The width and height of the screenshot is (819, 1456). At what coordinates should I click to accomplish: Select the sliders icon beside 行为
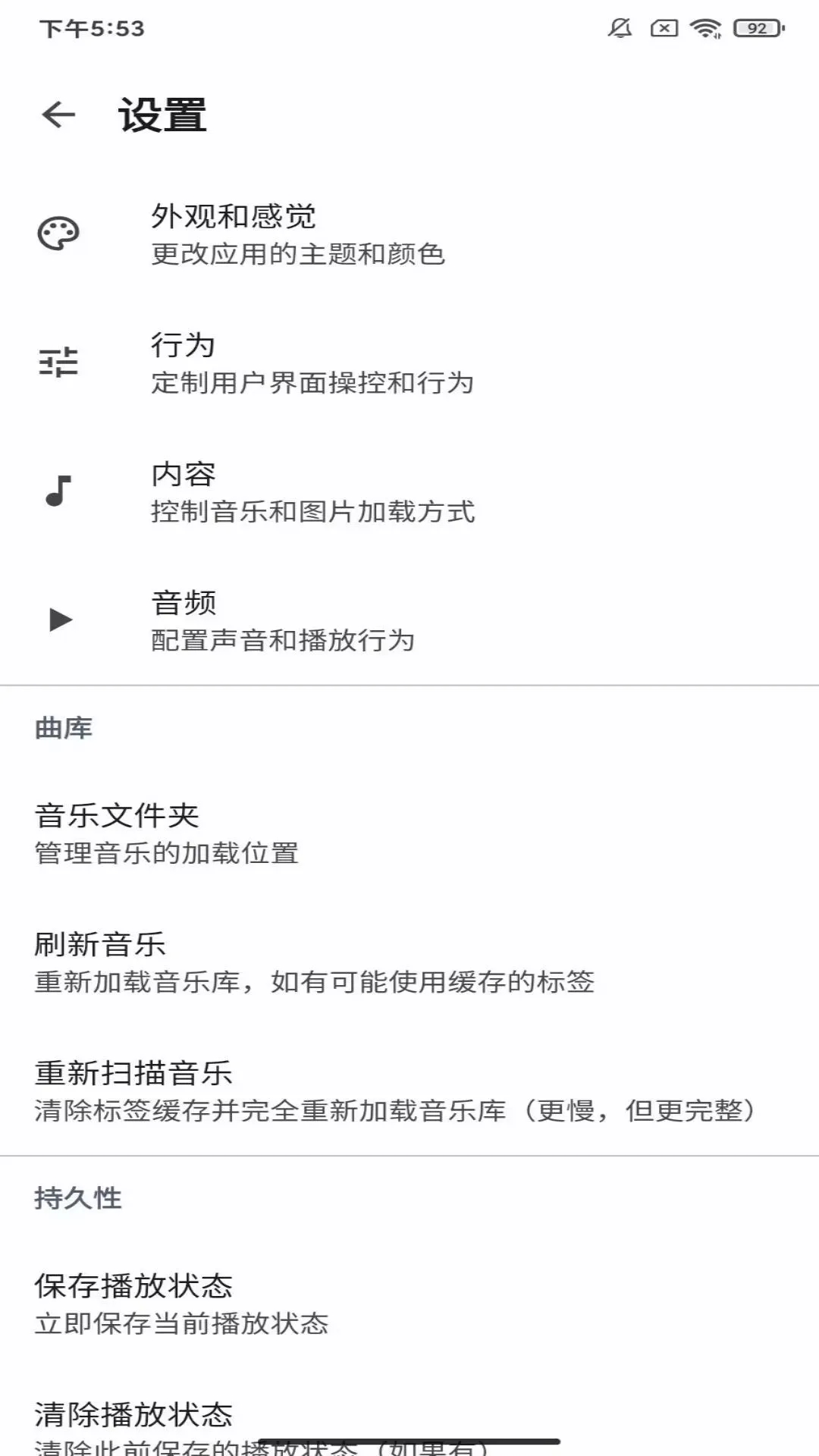[x=59, y=362]
